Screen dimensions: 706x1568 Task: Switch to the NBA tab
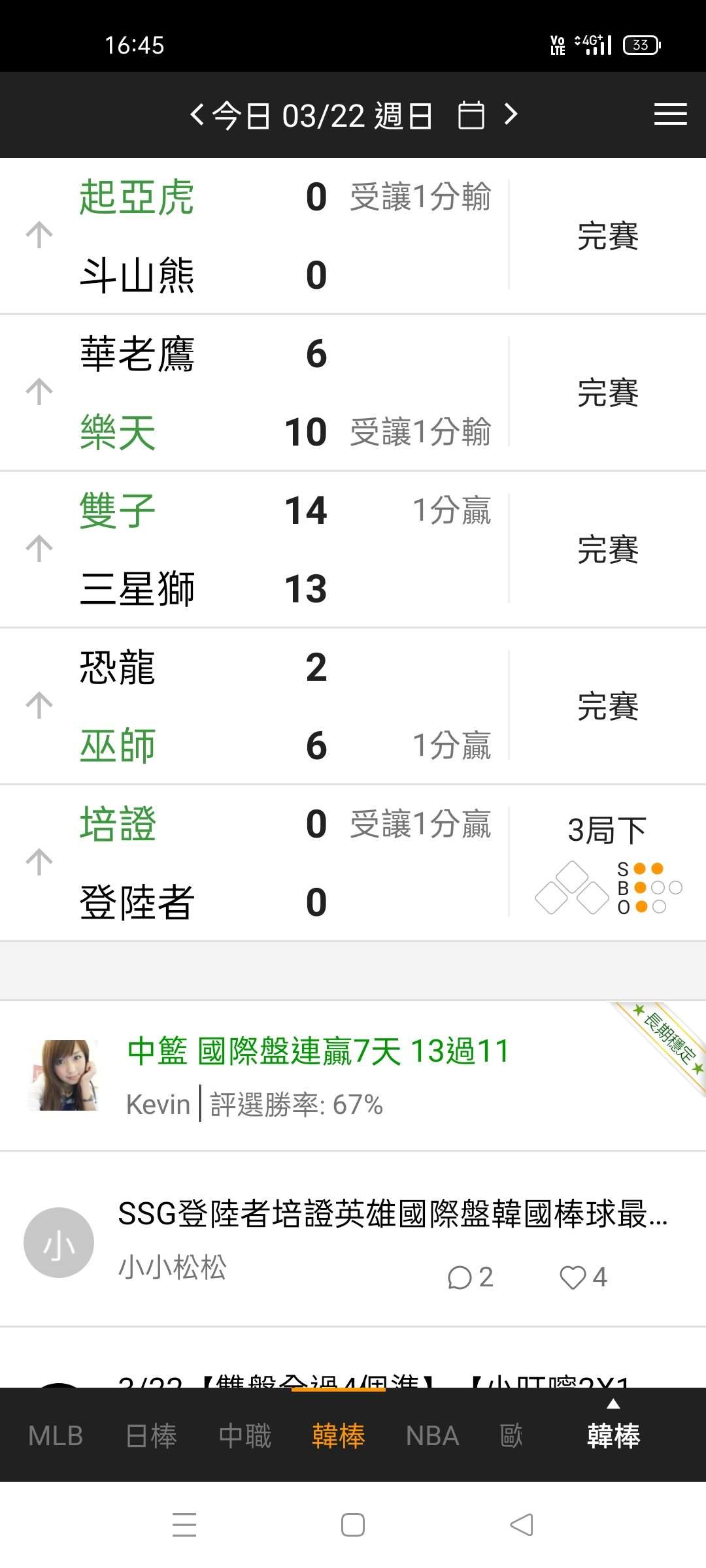pos(432,1436)
